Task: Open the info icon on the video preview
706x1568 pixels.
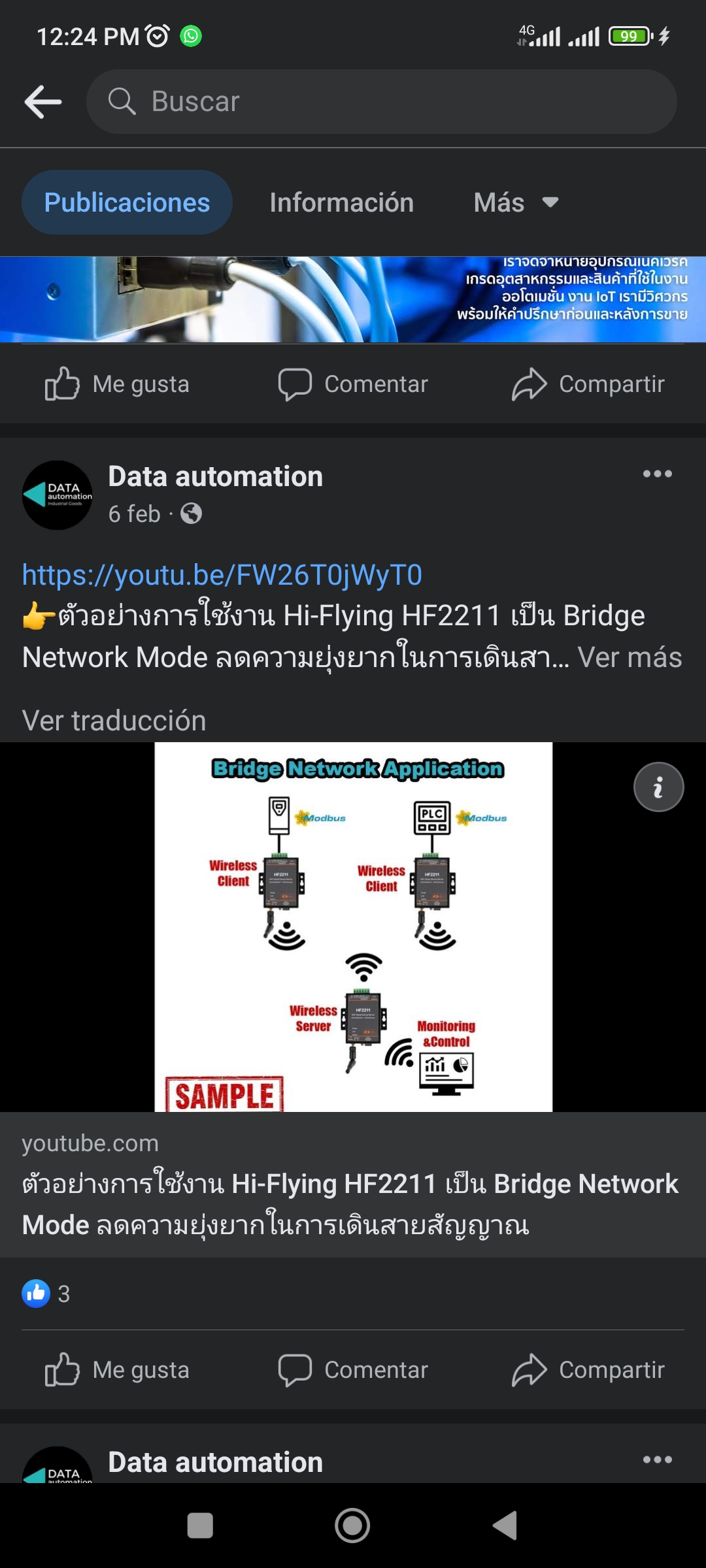Action: (x=658, y=787)
